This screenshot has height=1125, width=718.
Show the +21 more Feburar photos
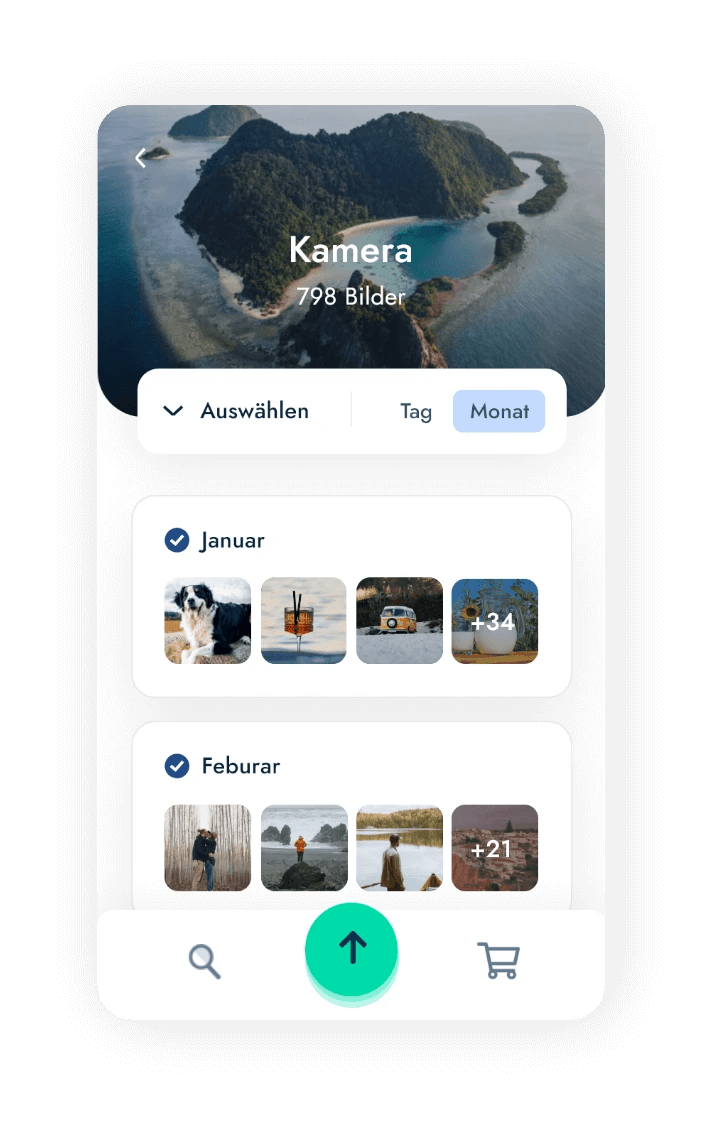494,847
